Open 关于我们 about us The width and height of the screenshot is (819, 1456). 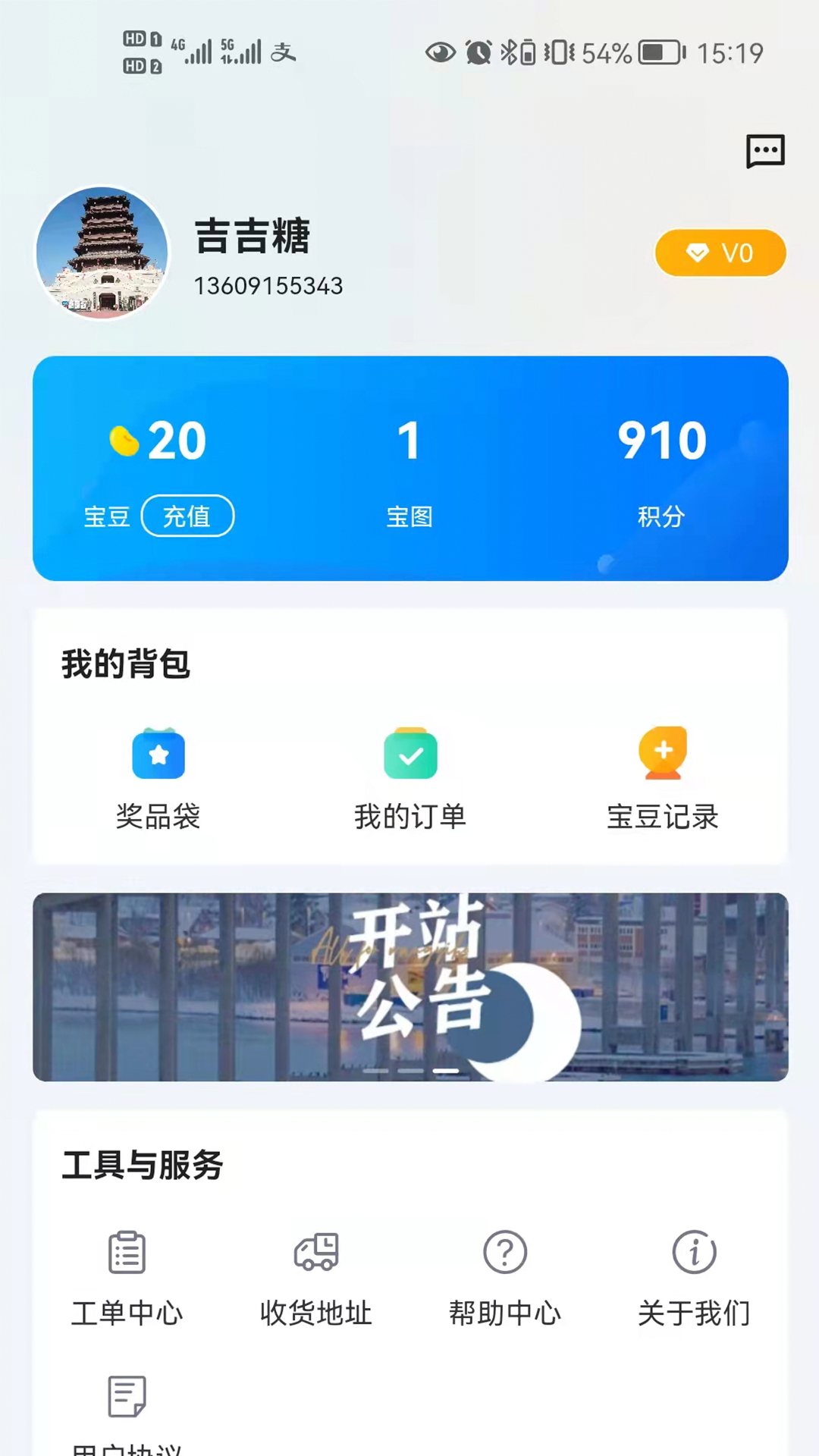click(694, 1279)
